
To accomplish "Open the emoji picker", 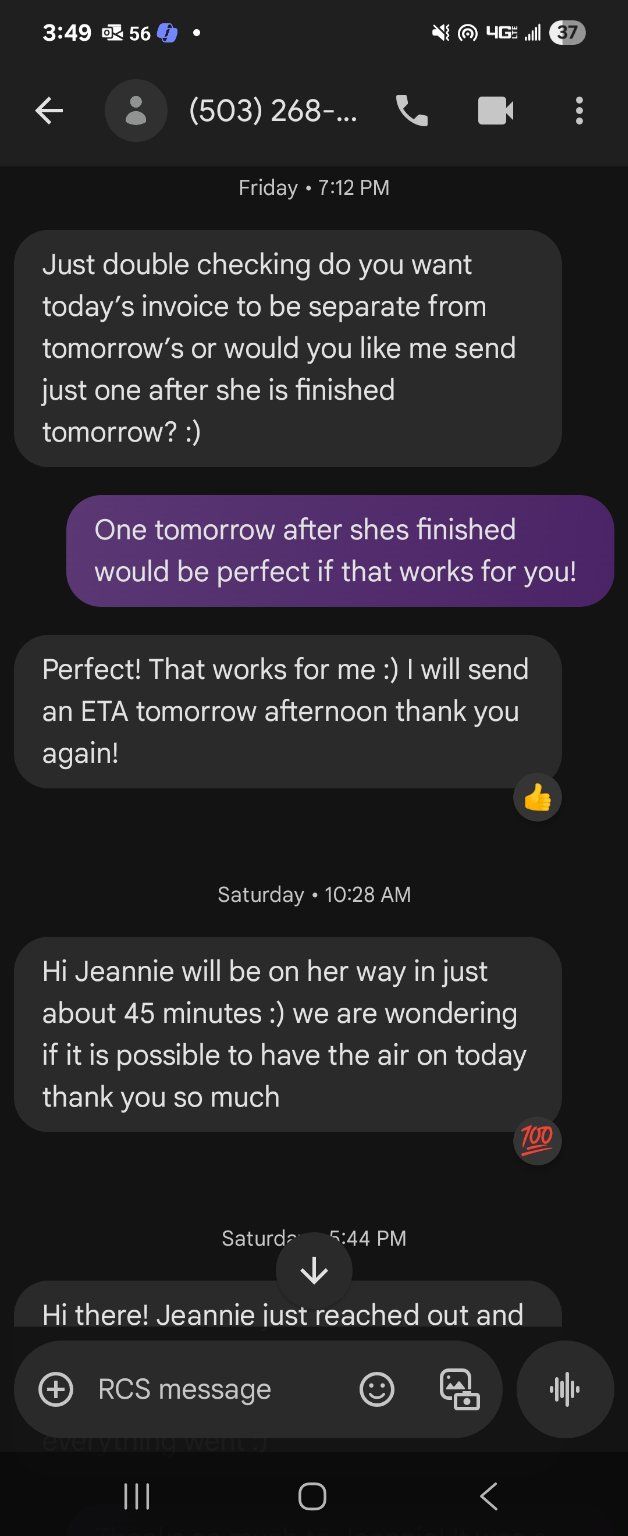I will pyautogui.click(x=377, y=1389).
